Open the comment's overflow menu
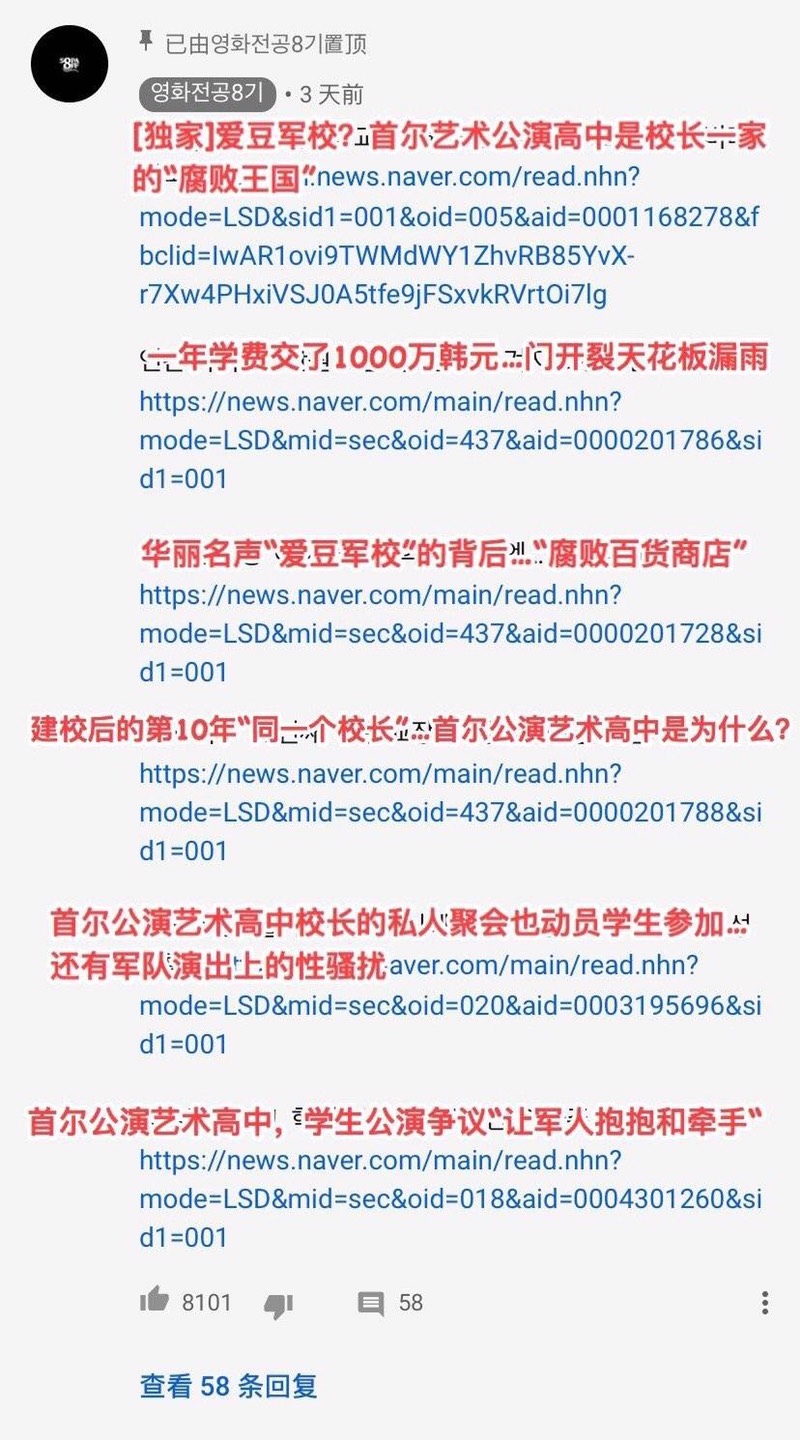 coord(765,1302)
